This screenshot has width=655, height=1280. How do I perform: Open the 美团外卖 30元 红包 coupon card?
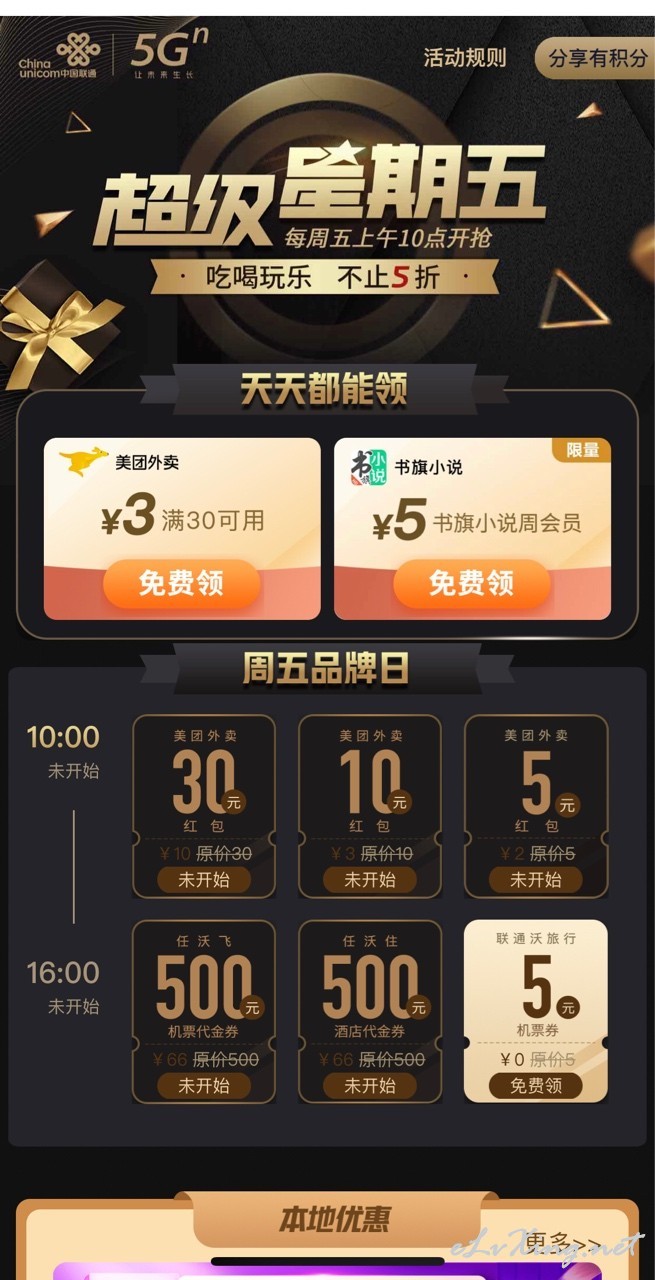(x=204, y=806)
